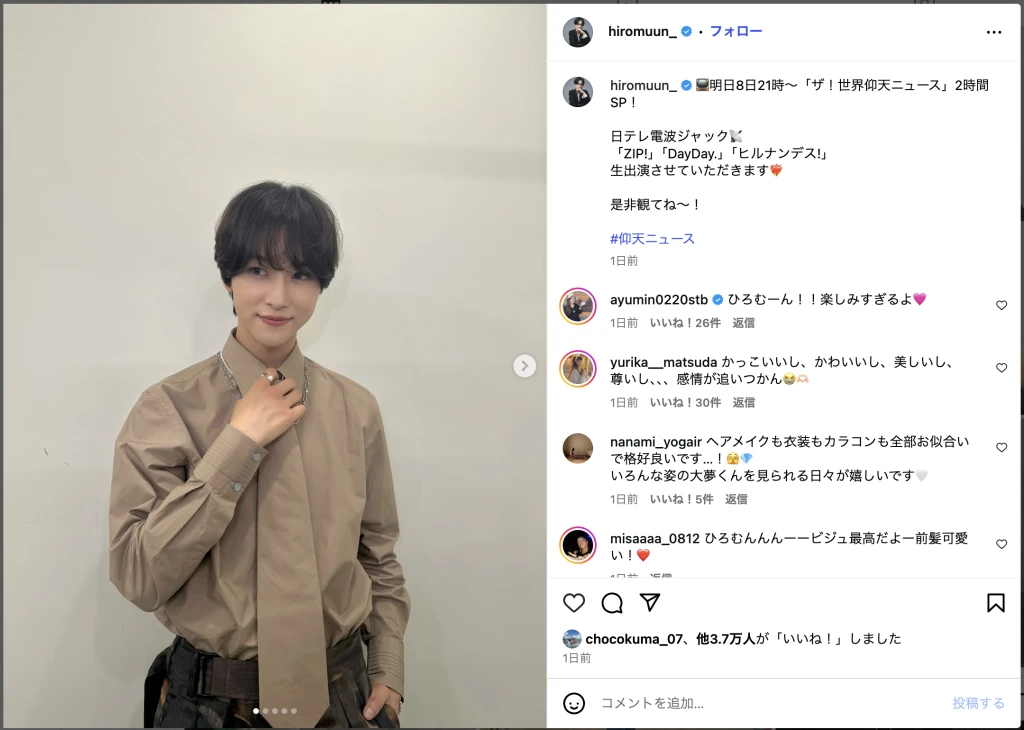Open the comment bubble icon
The image size is (1024, 730).
(612, 603)
